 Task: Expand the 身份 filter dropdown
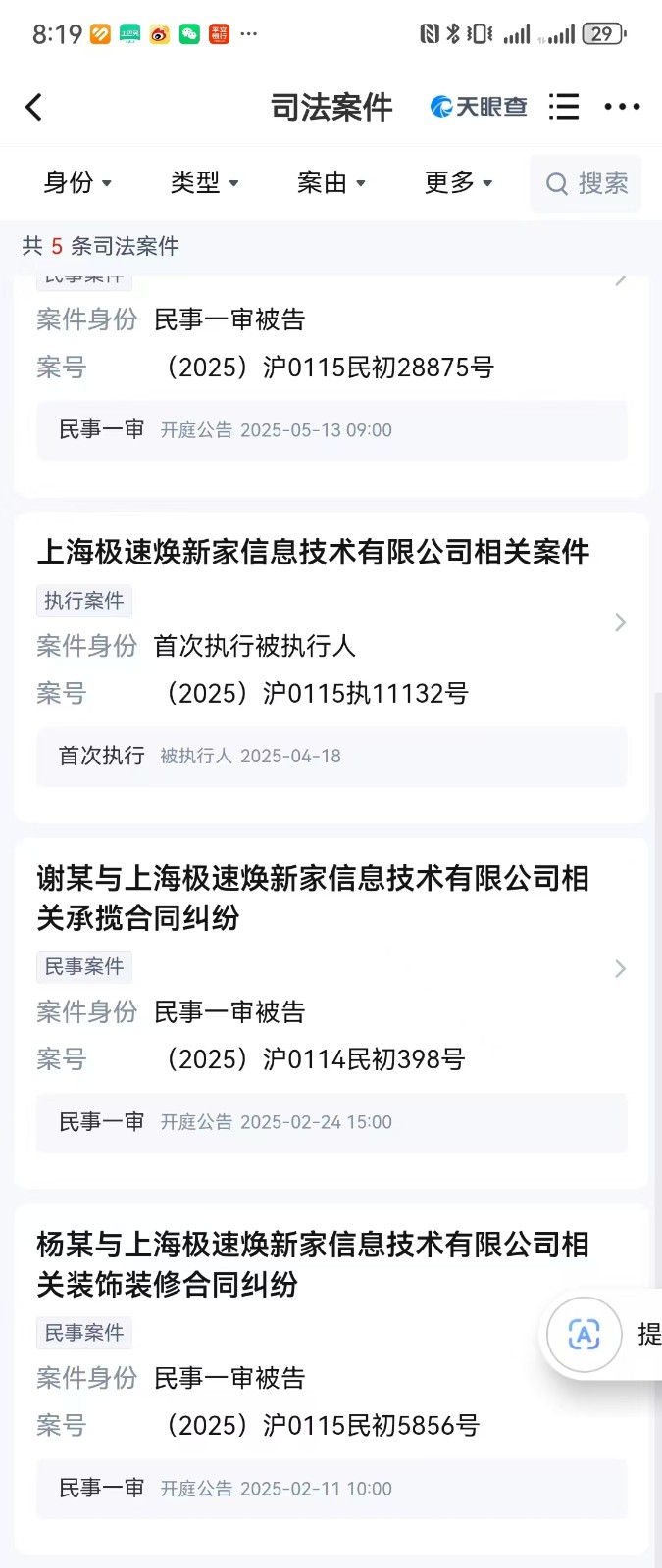[x=77, y=182]
